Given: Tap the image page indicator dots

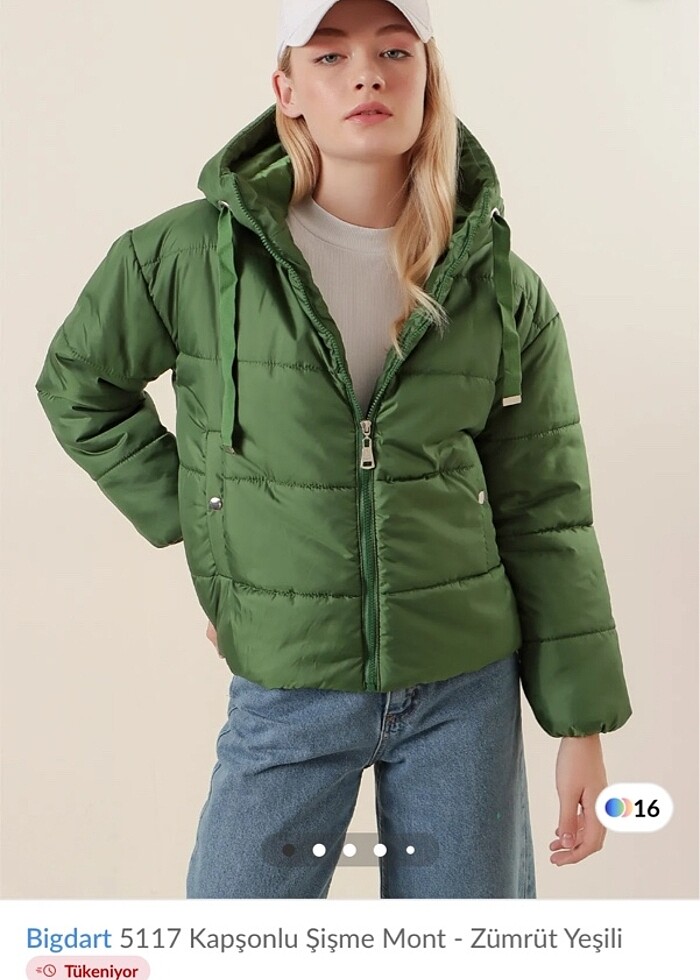Looking at the screenshot, I should 349,850.
